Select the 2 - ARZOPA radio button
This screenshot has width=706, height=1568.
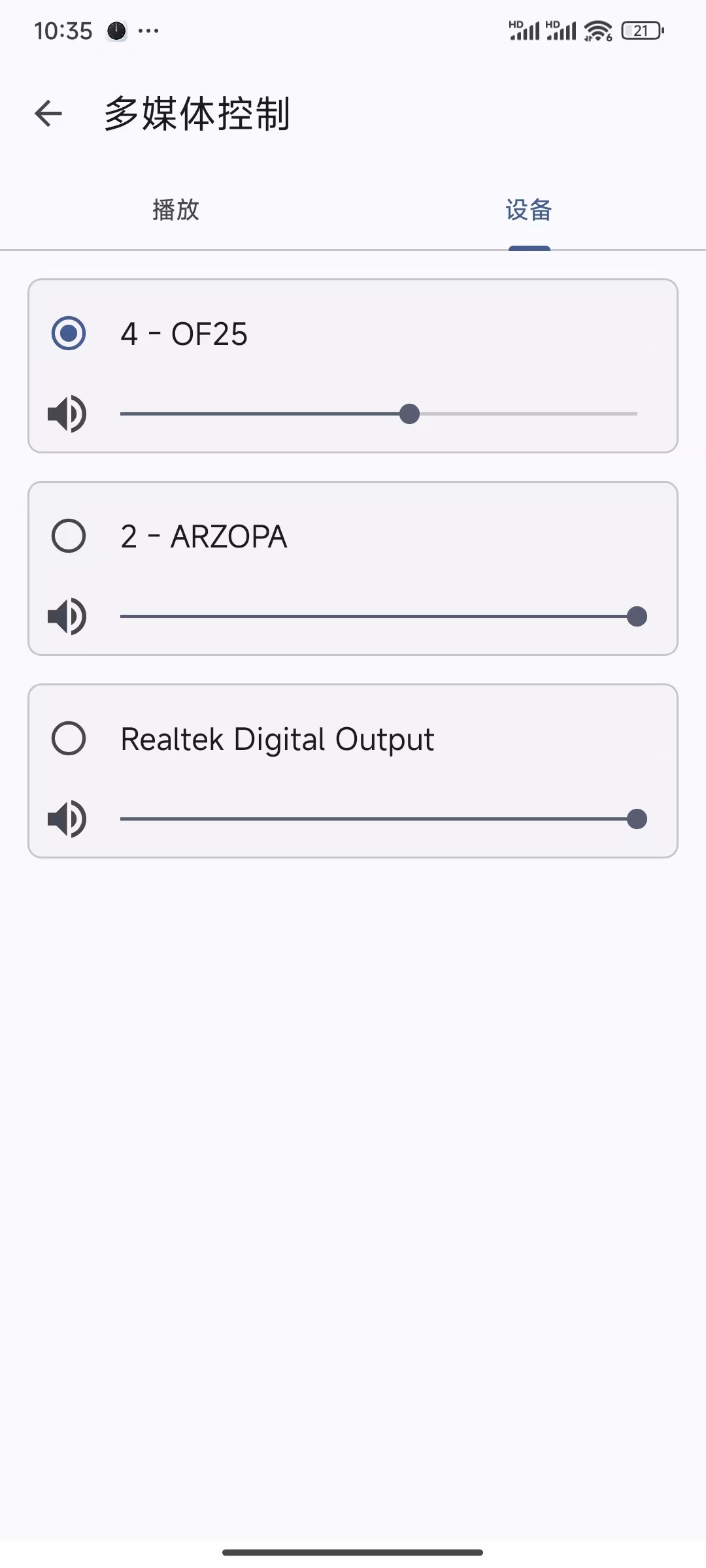(x=69, y=536)
